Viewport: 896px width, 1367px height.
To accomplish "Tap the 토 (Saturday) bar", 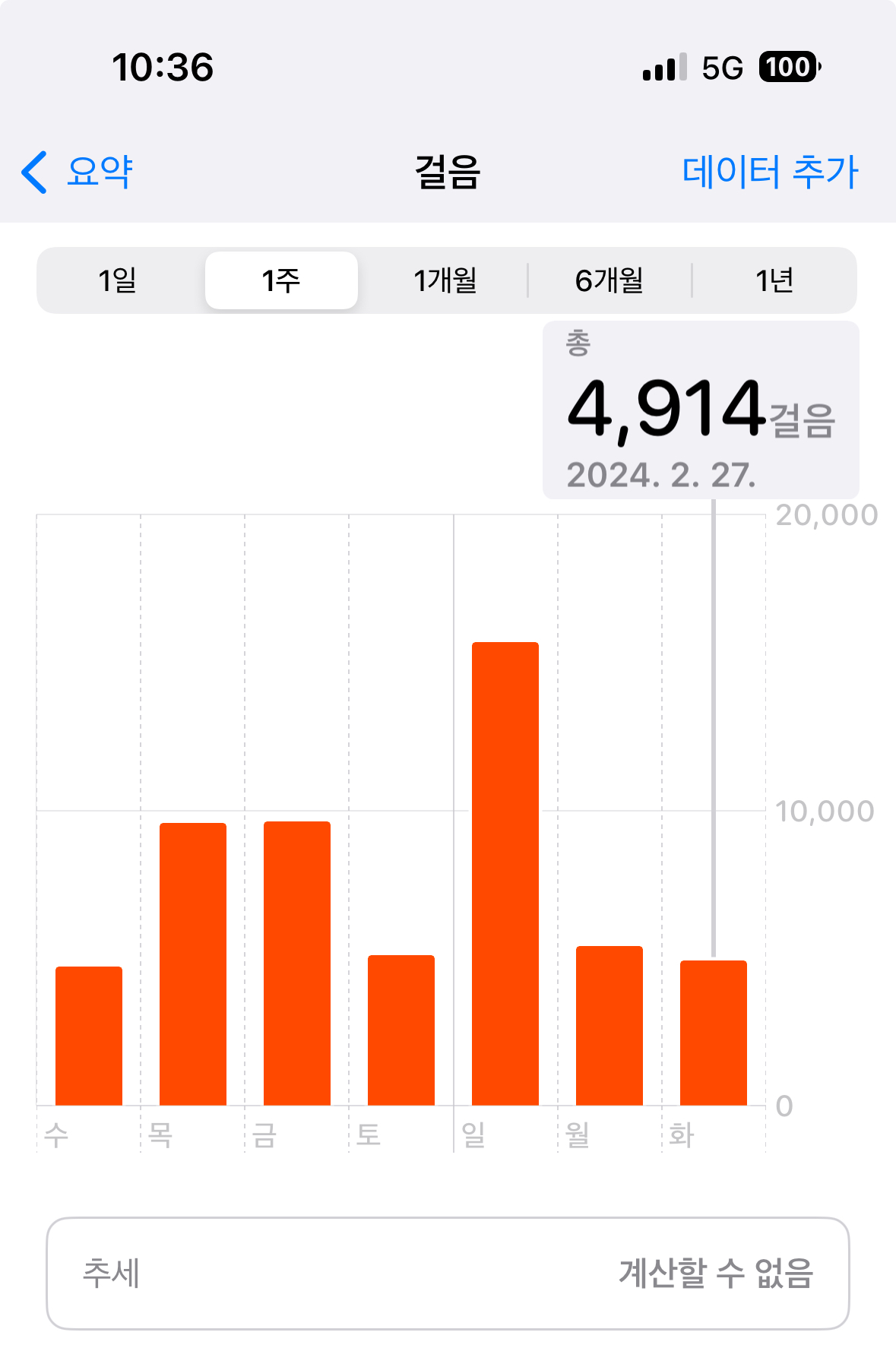I will click(401, 1030).
